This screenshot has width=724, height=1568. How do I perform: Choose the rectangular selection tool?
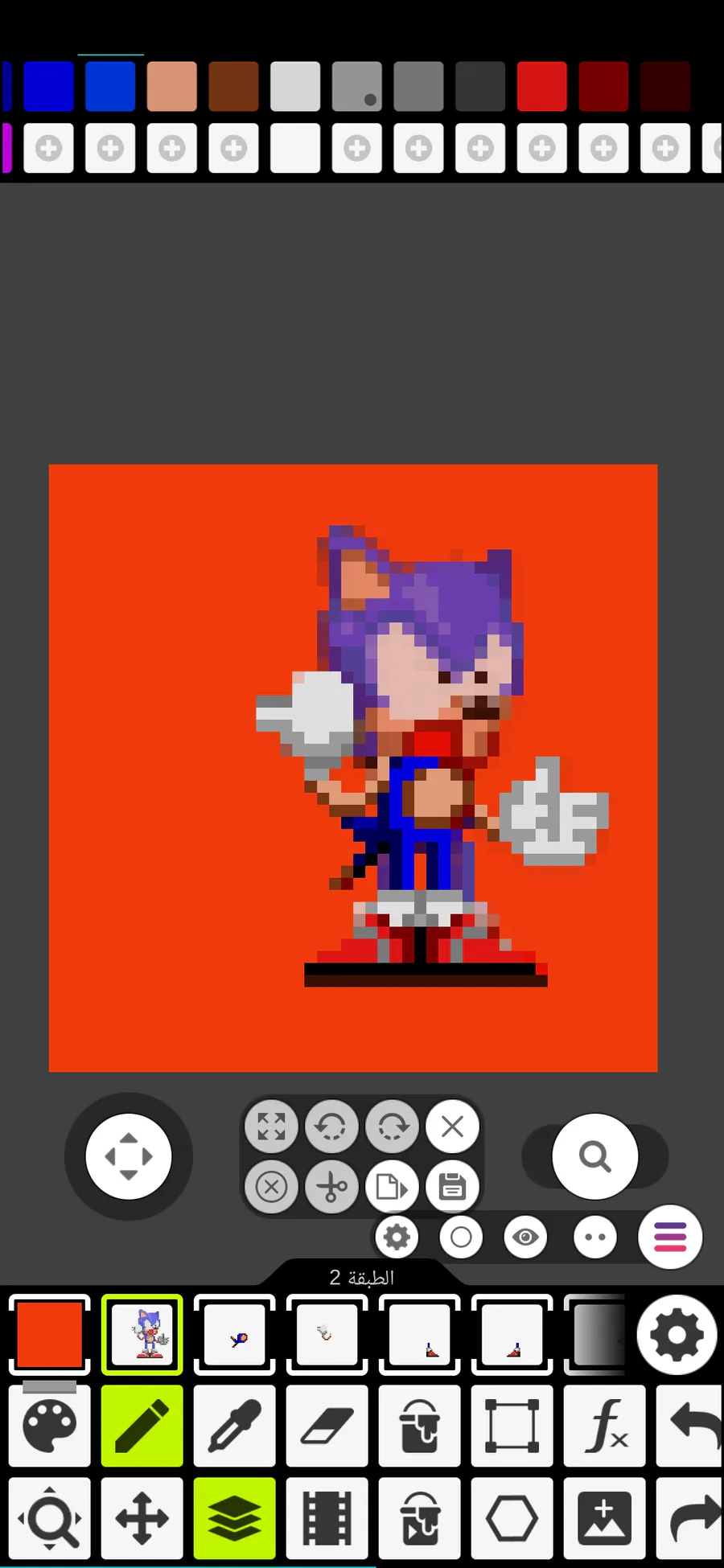(x=512, y=1426)
